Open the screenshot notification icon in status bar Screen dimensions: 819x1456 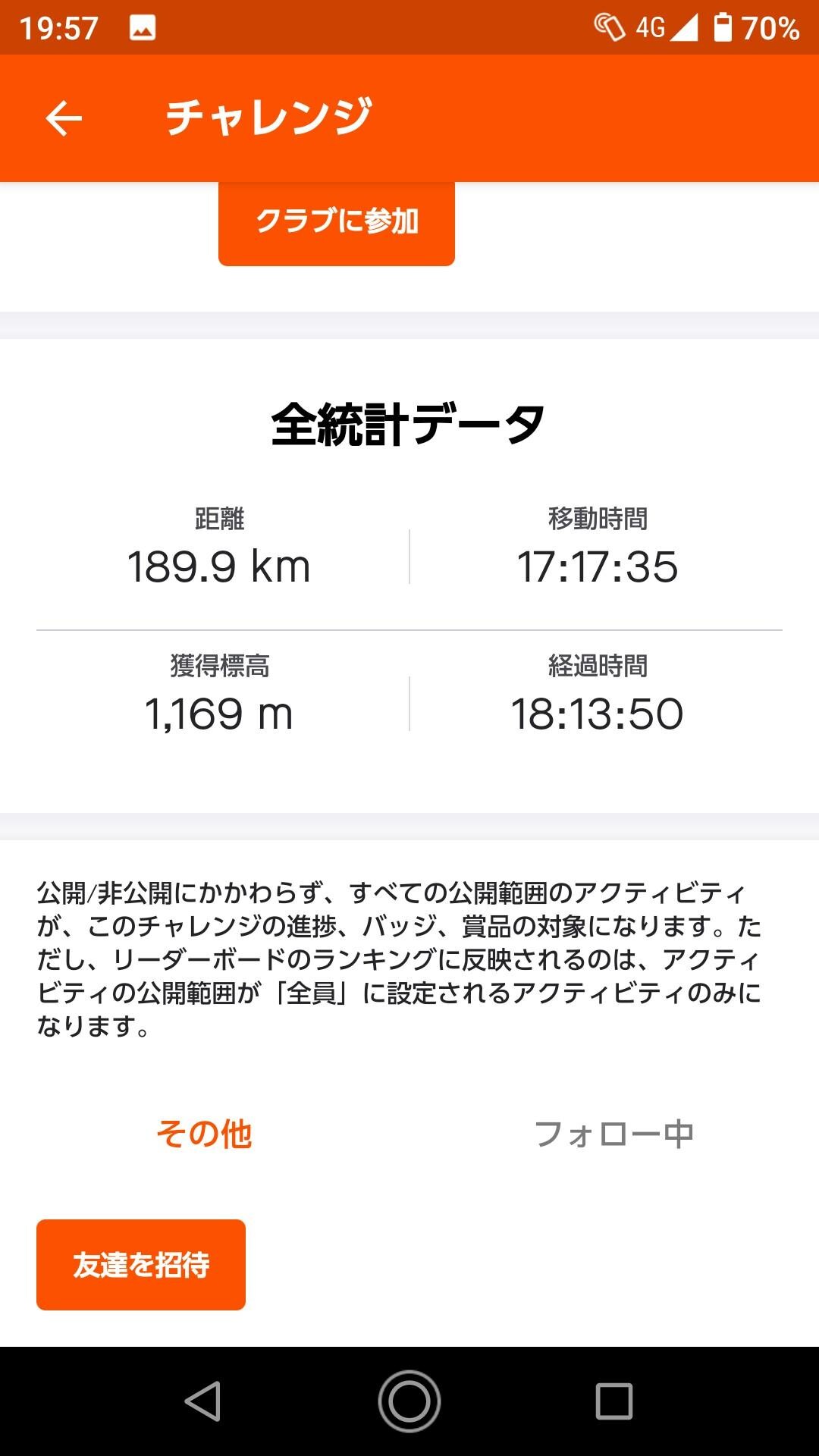click(141, 27)
